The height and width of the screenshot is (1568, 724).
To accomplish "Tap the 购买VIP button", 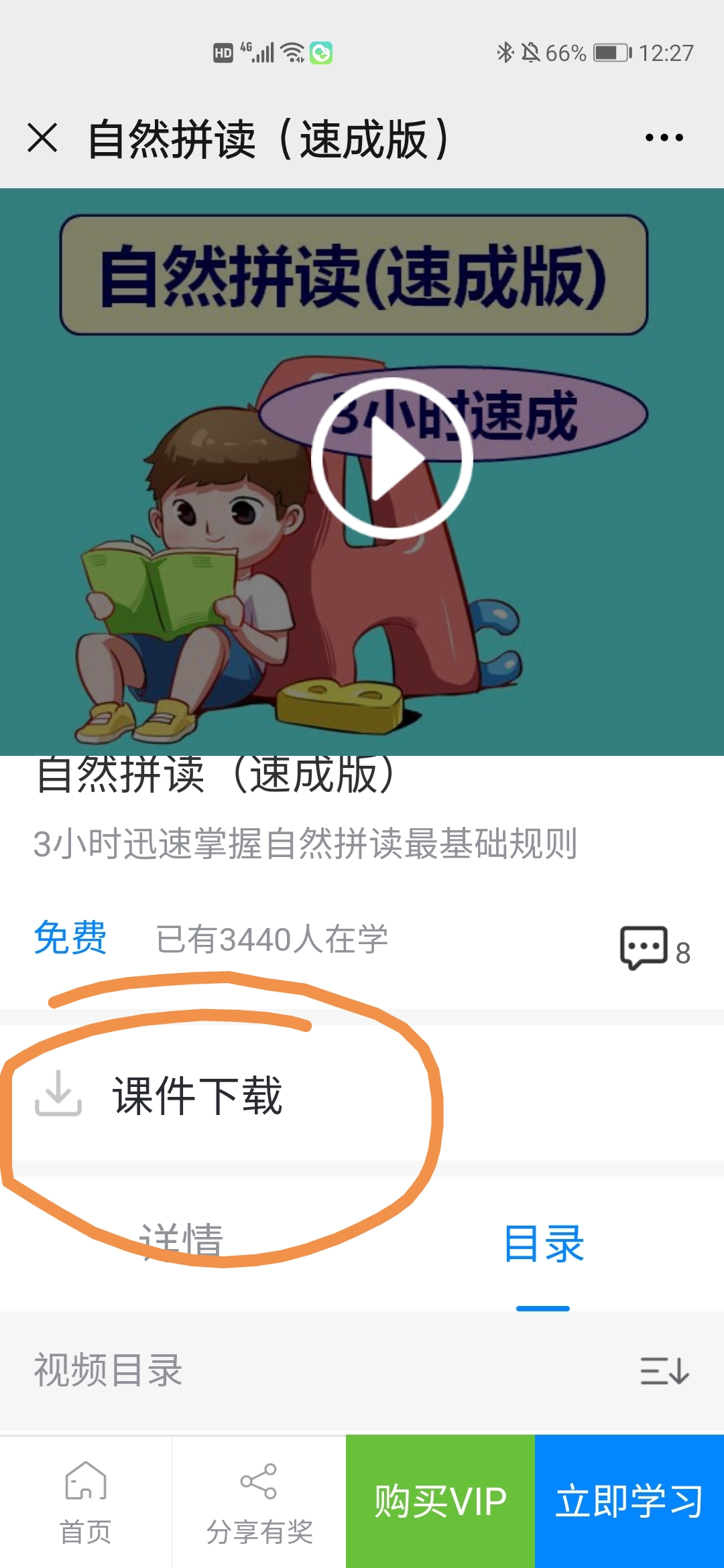I will point(440,1501).
